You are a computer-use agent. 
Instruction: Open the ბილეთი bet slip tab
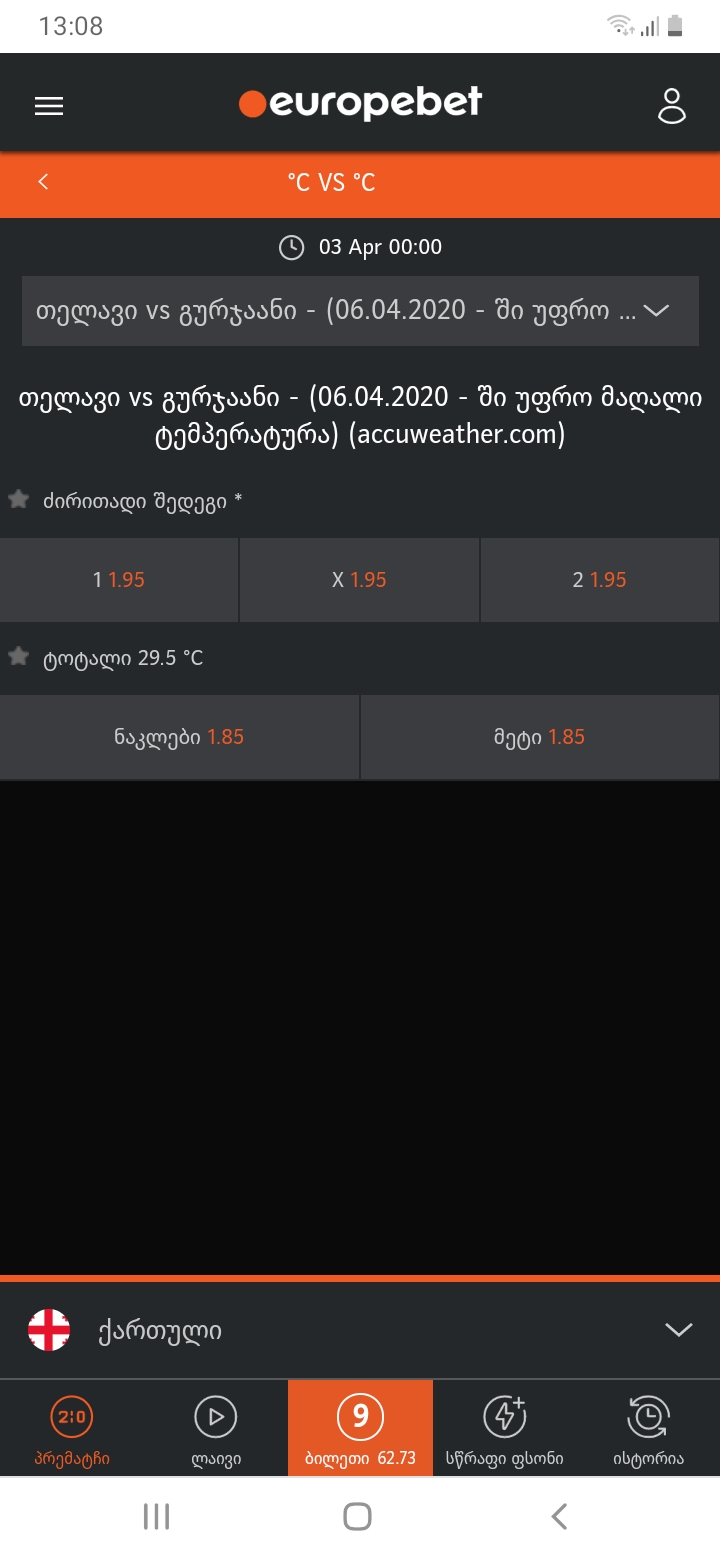pyautogui.click(x=360, y=1428)
